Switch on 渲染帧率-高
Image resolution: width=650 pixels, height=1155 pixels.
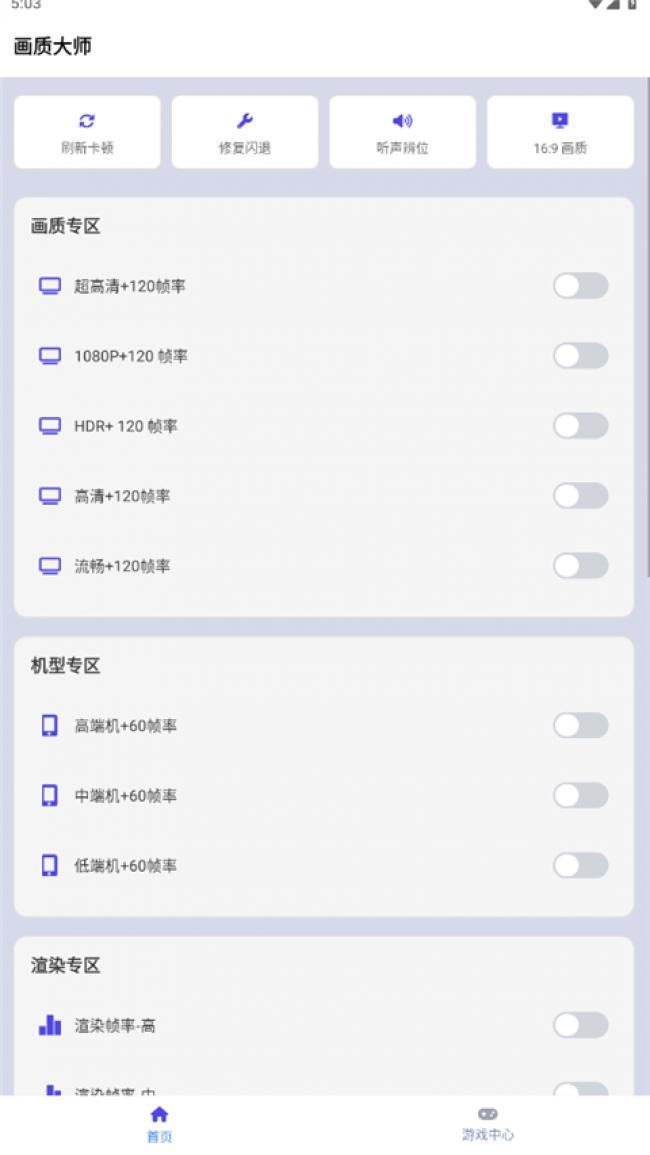580,1025
